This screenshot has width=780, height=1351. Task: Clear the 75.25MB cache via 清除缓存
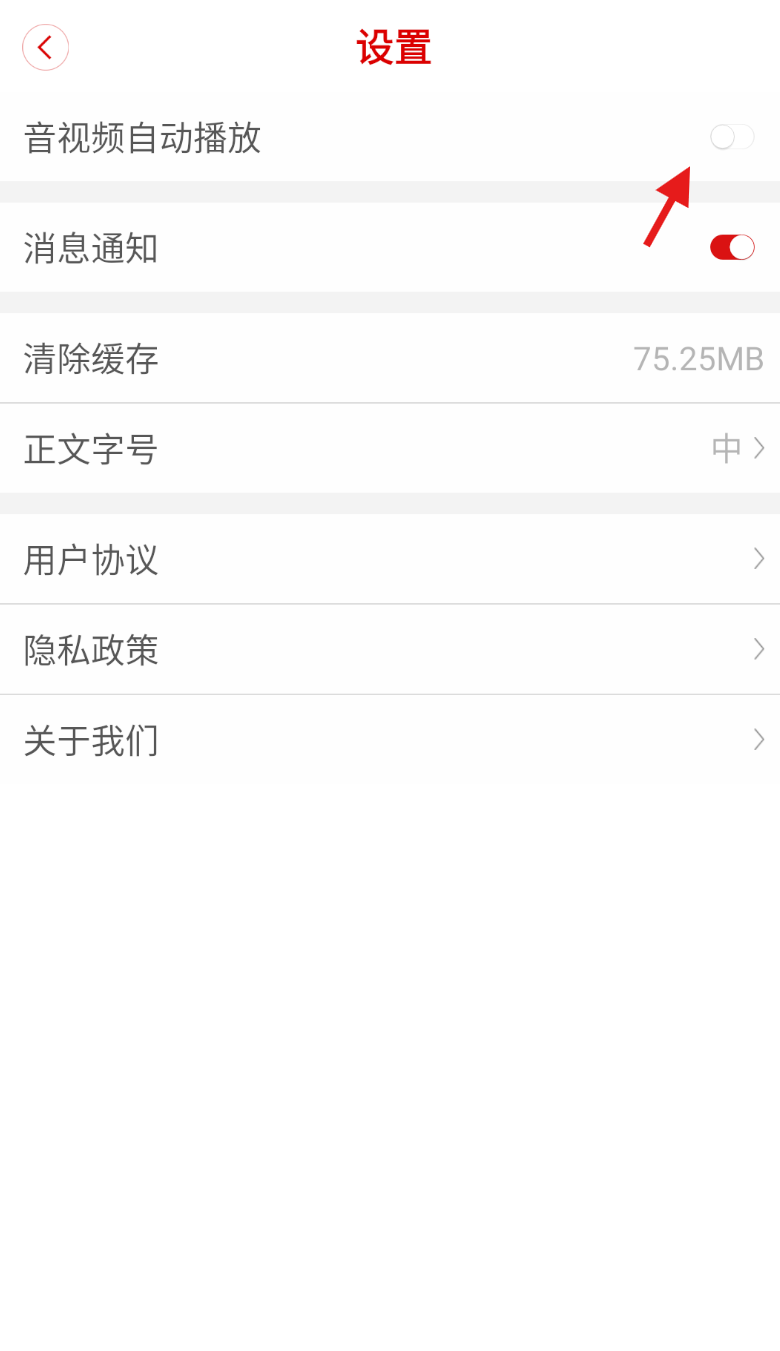(x=390, y=358)
